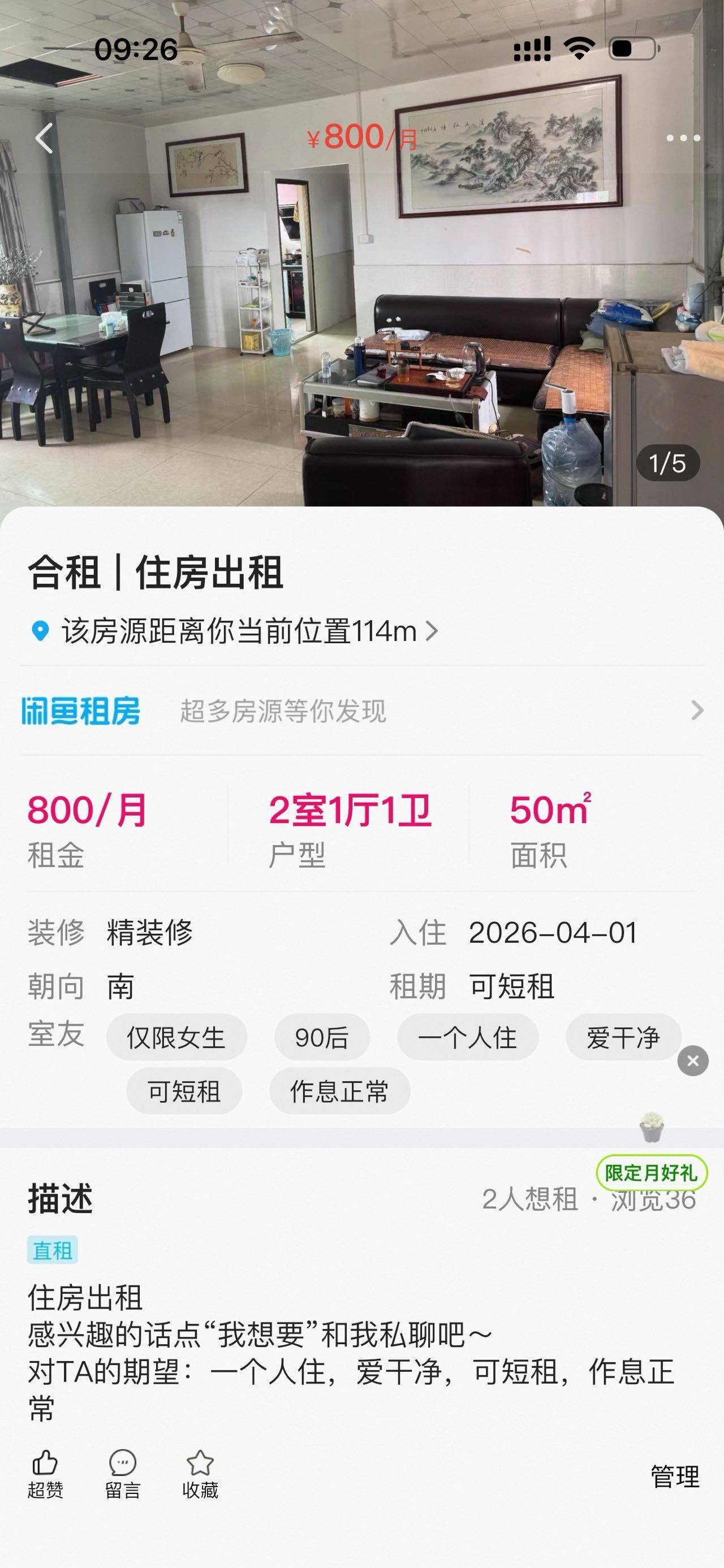This screenshot has width=724, height=1568.
Task: Open the three-dot overflow menu
Action: click(683, 138)
